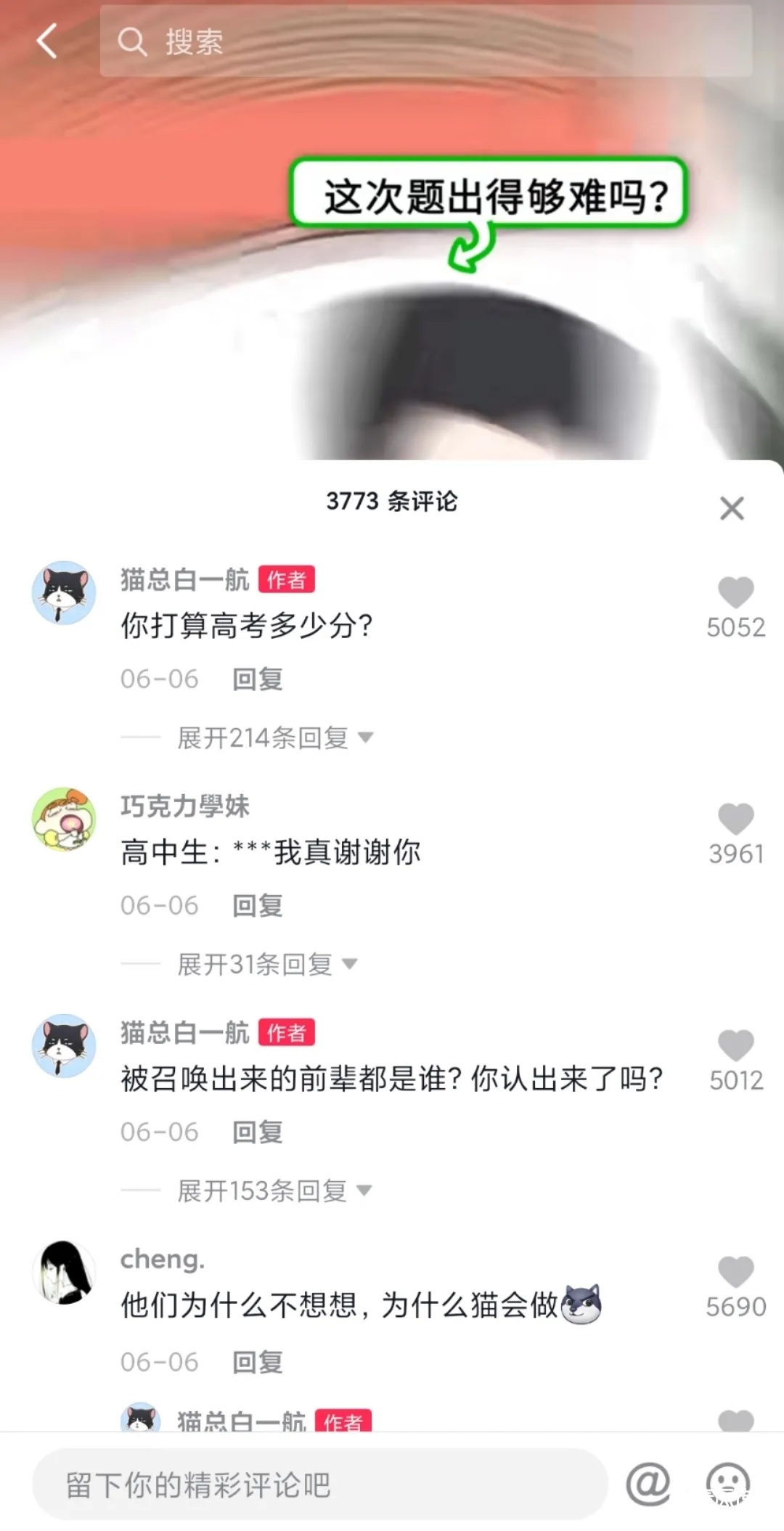Like the comment about 被召唤出来的前辈
784x1531 pixels.
point(735,1046)
